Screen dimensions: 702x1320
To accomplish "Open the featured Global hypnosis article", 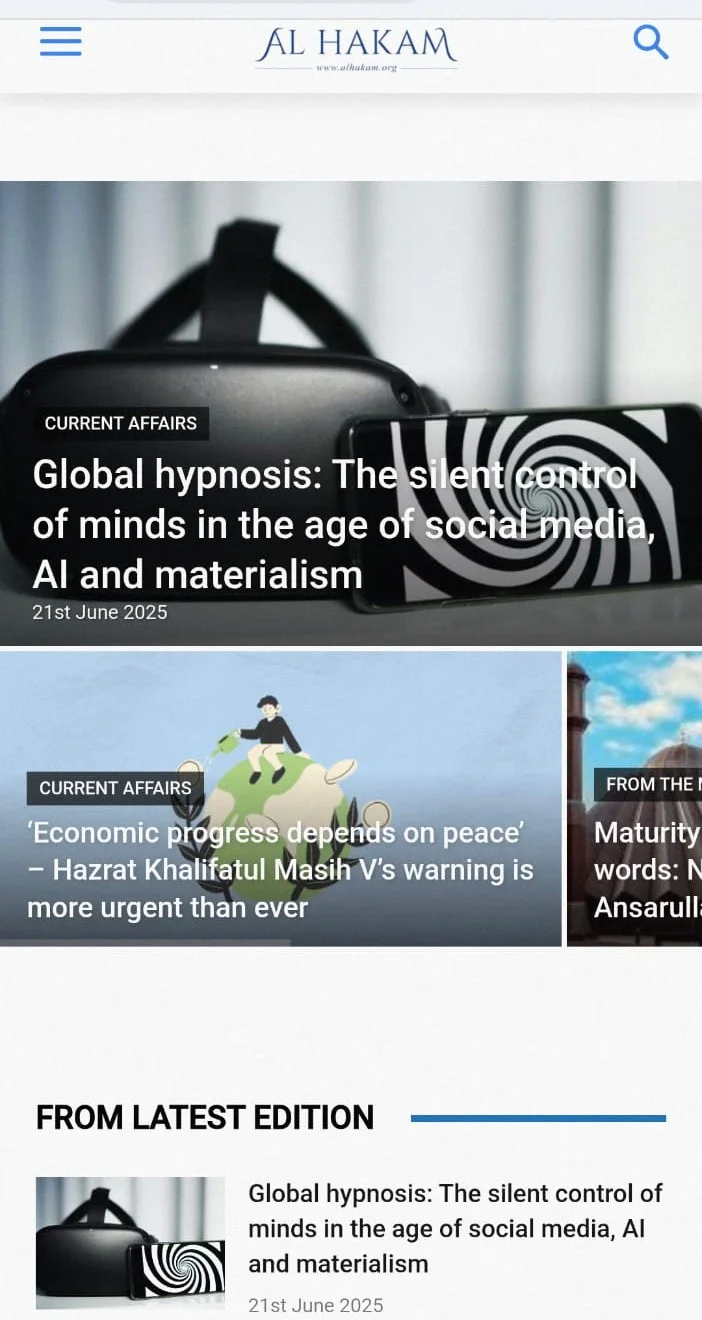I will tap(334, 524).
